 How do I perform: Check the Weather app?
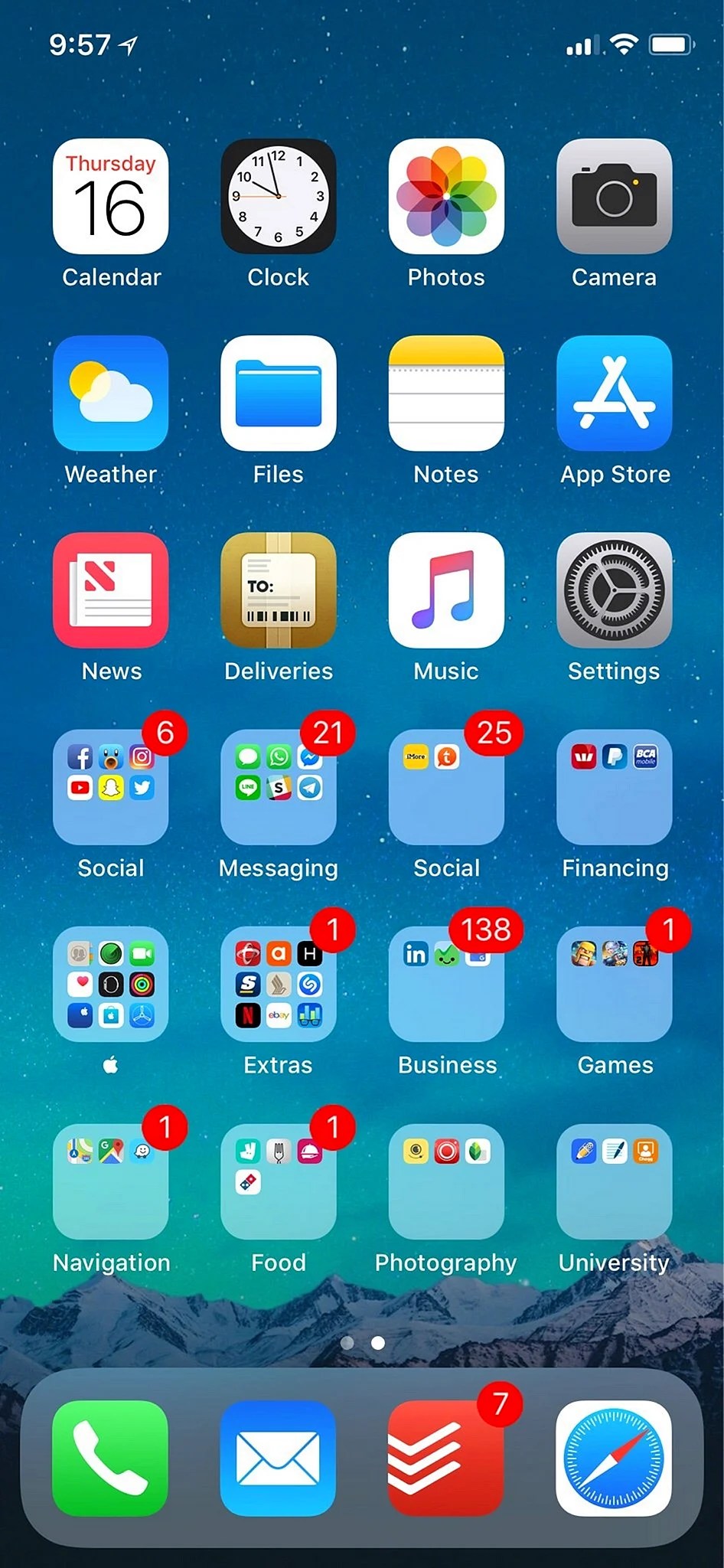pyautogui.click(x=110, y=394)
